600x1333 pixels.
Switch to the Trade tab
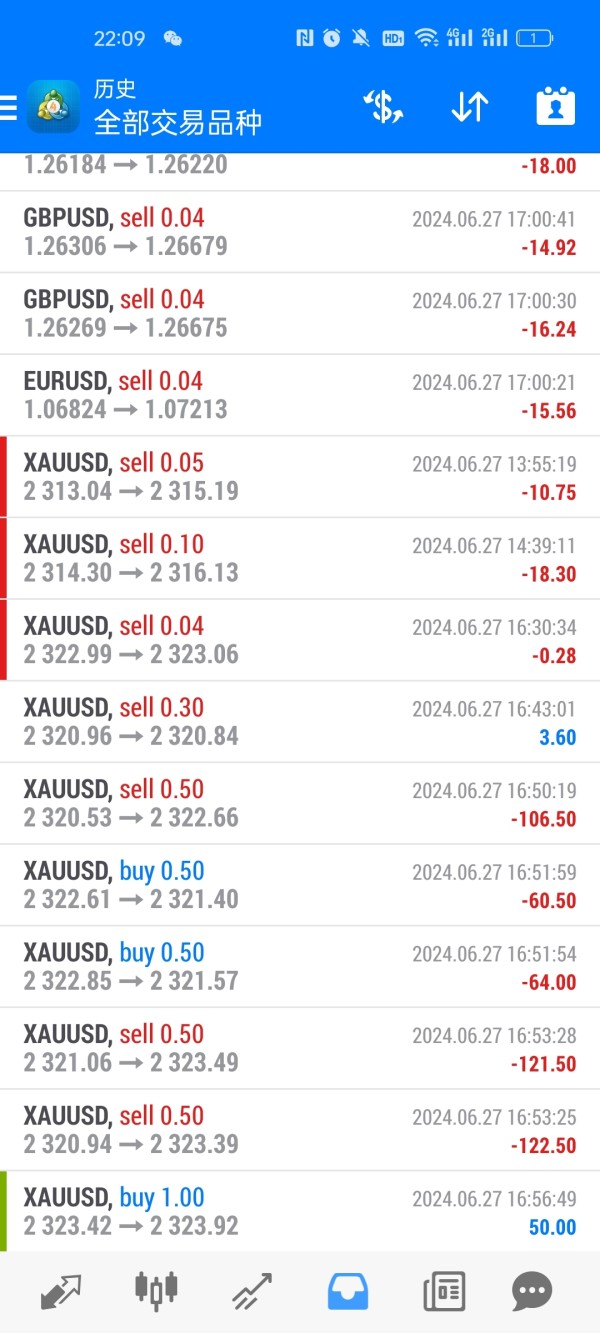pyautogui.click(x=252, y=1292)
